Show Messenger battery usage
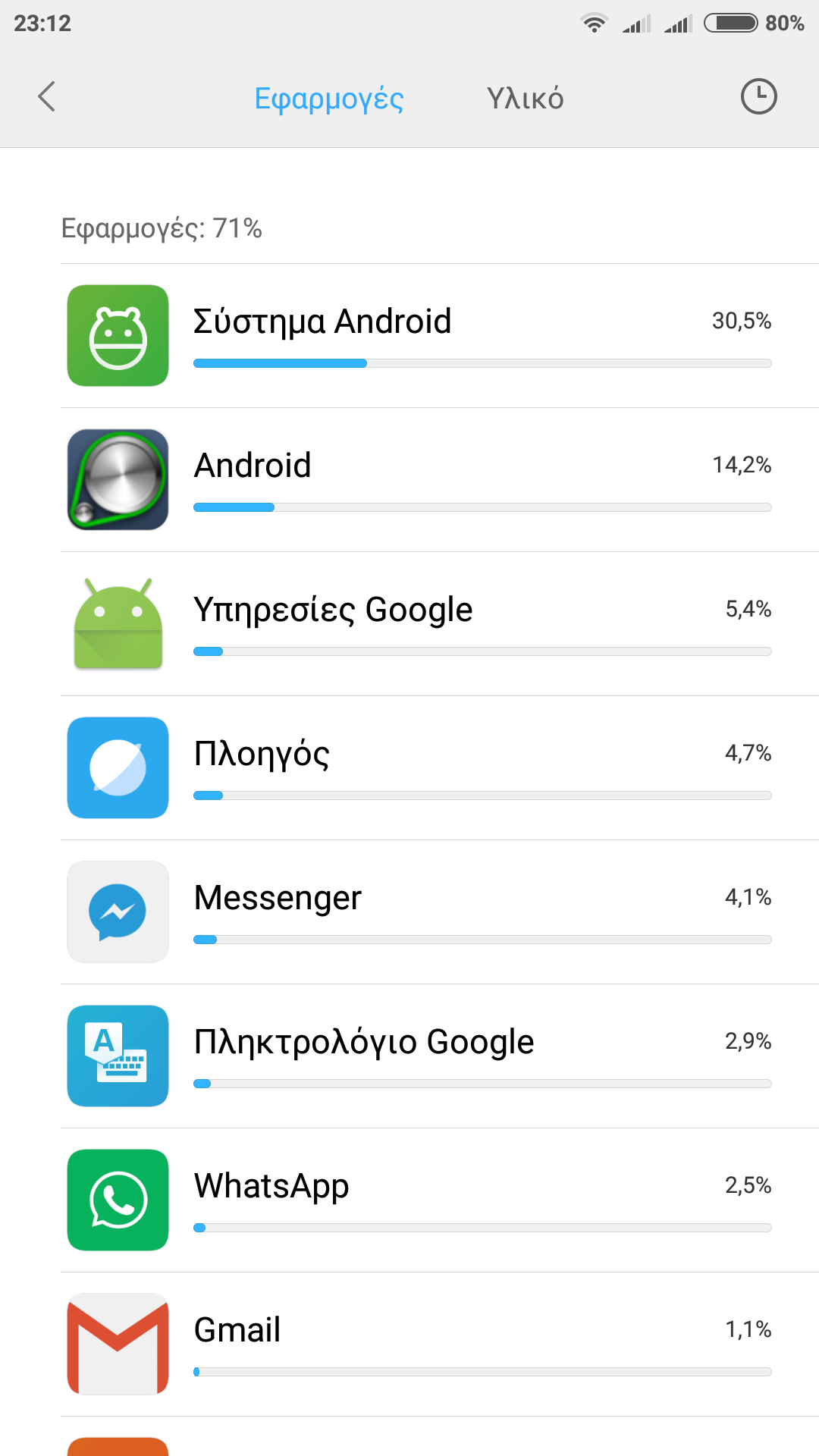The height and width of the screenshot is (1456, 819). coord(440,912)
